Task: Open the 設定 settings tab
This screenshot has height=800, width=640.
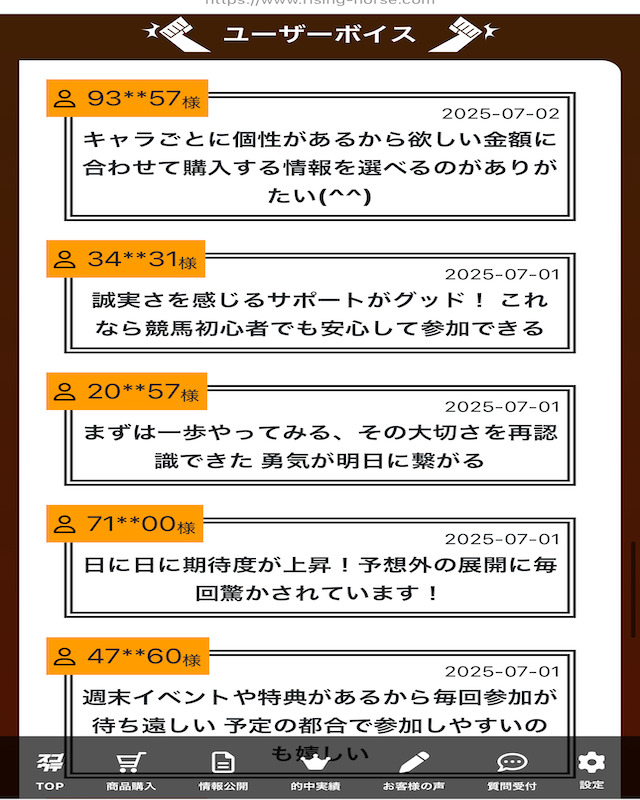Action: [x=591, y=769]
